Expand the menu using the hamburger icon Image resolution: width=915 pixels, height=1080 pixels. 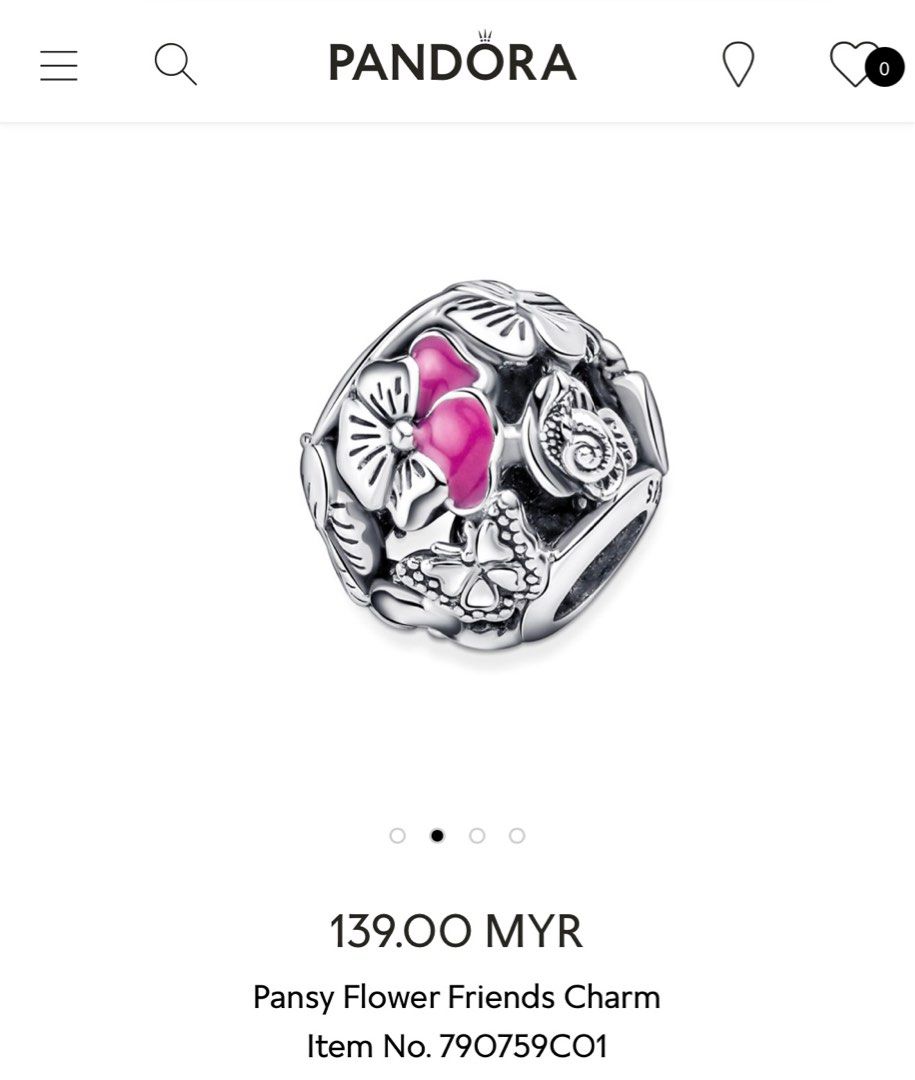[x=59, y=64]
